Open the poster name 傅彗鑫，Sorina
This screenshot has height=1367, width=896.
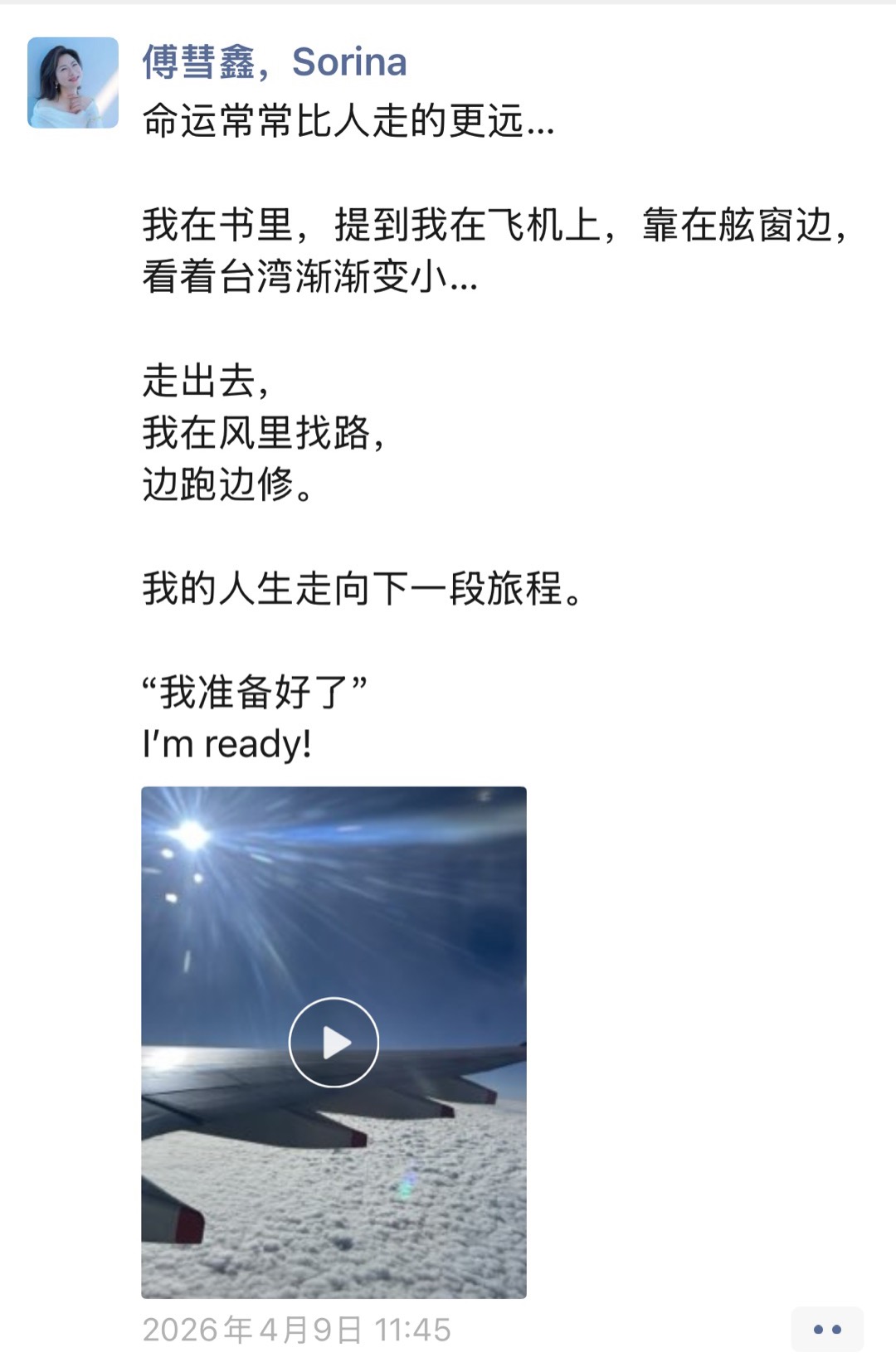pos(275,62)
